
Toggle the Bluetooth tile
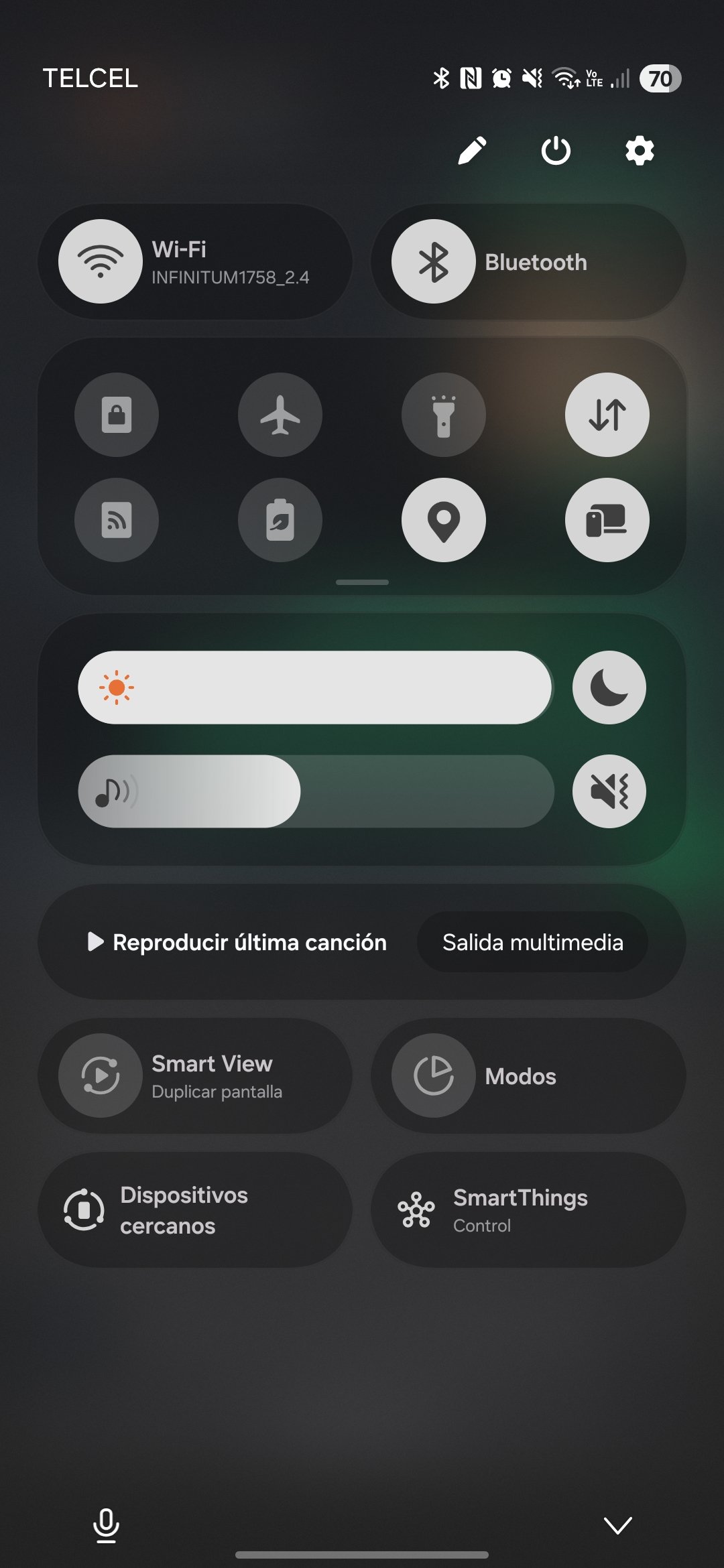[x=434, y=262]
